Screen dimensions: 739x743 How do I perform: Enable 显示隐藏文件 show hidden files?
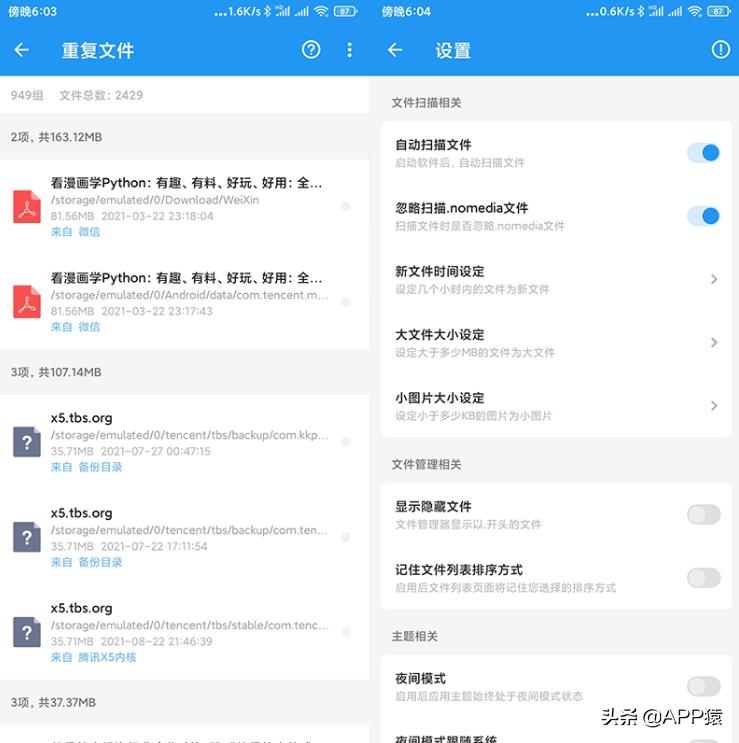[703, 513]
